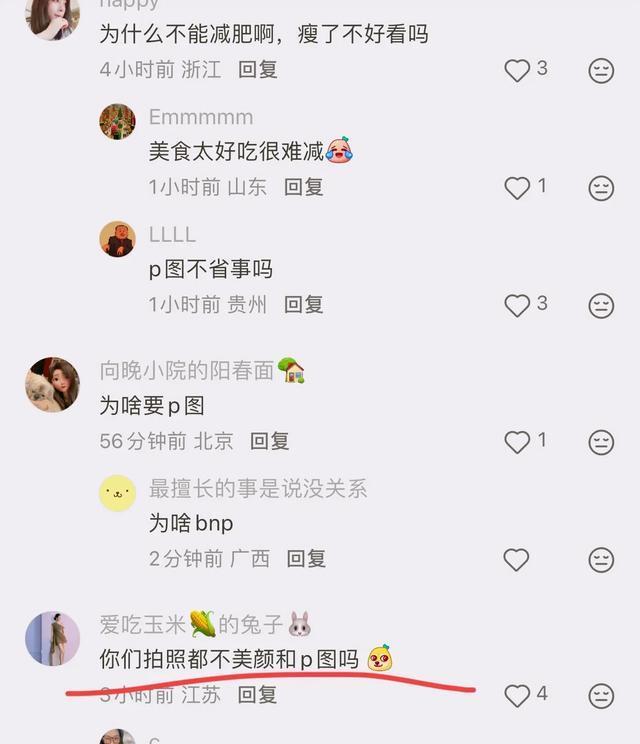Reply to LLLL's comment
The width and height of the screenshot is (640, 744).
pyautogui.click(x=304, y=305)
